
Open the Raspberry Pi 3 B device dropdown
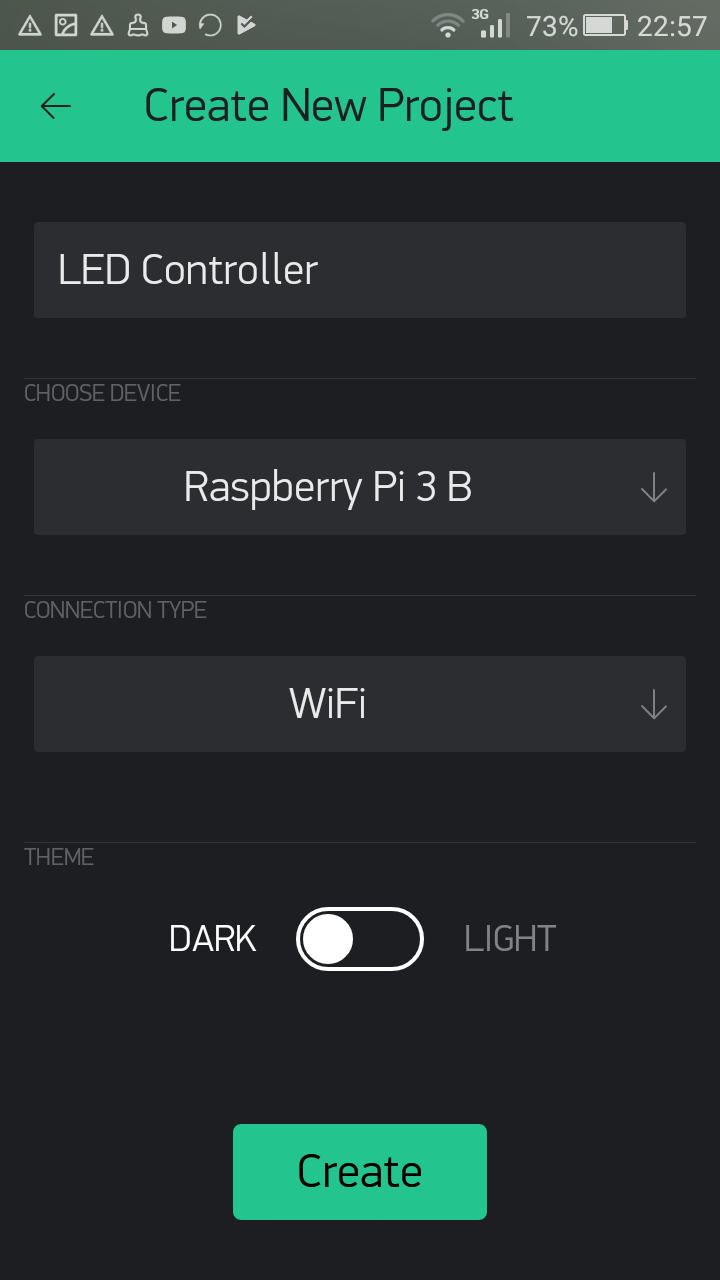point(360,487)
